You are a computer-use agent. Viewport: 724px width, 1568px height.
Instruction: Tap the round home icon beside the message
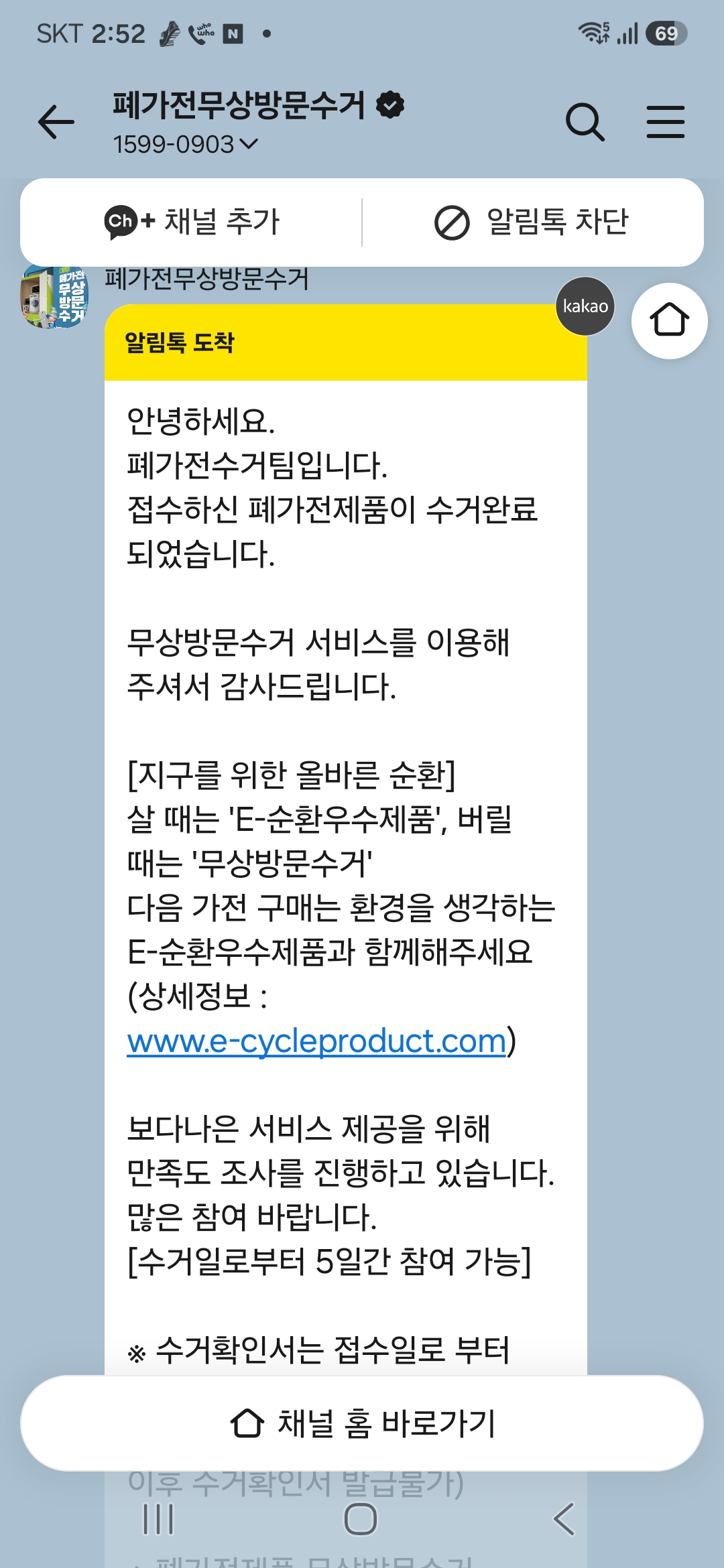click(669, 320)
